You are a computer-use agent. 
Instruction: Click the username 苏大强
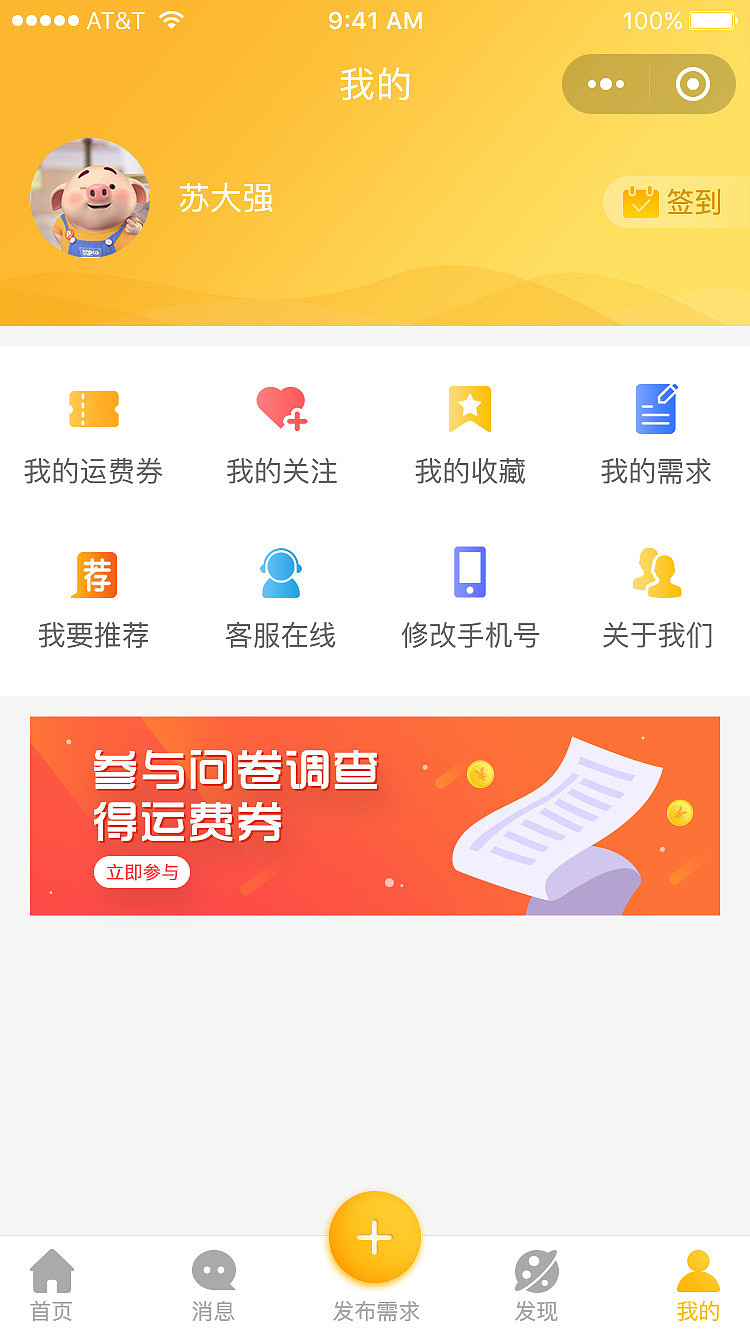(225, 200)
